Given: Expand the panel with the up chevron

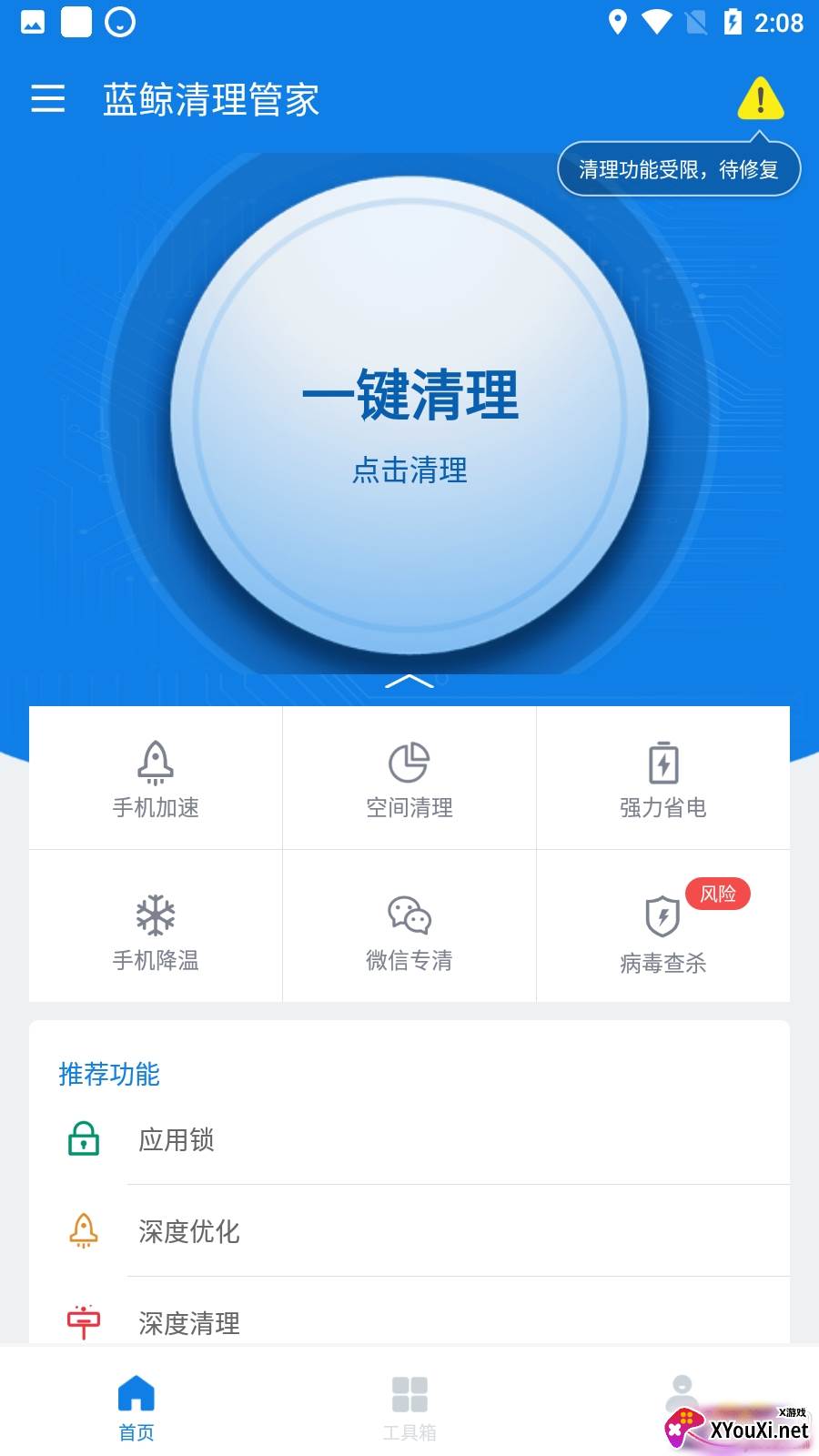Looking at the screenshot, I should point(409,681).
